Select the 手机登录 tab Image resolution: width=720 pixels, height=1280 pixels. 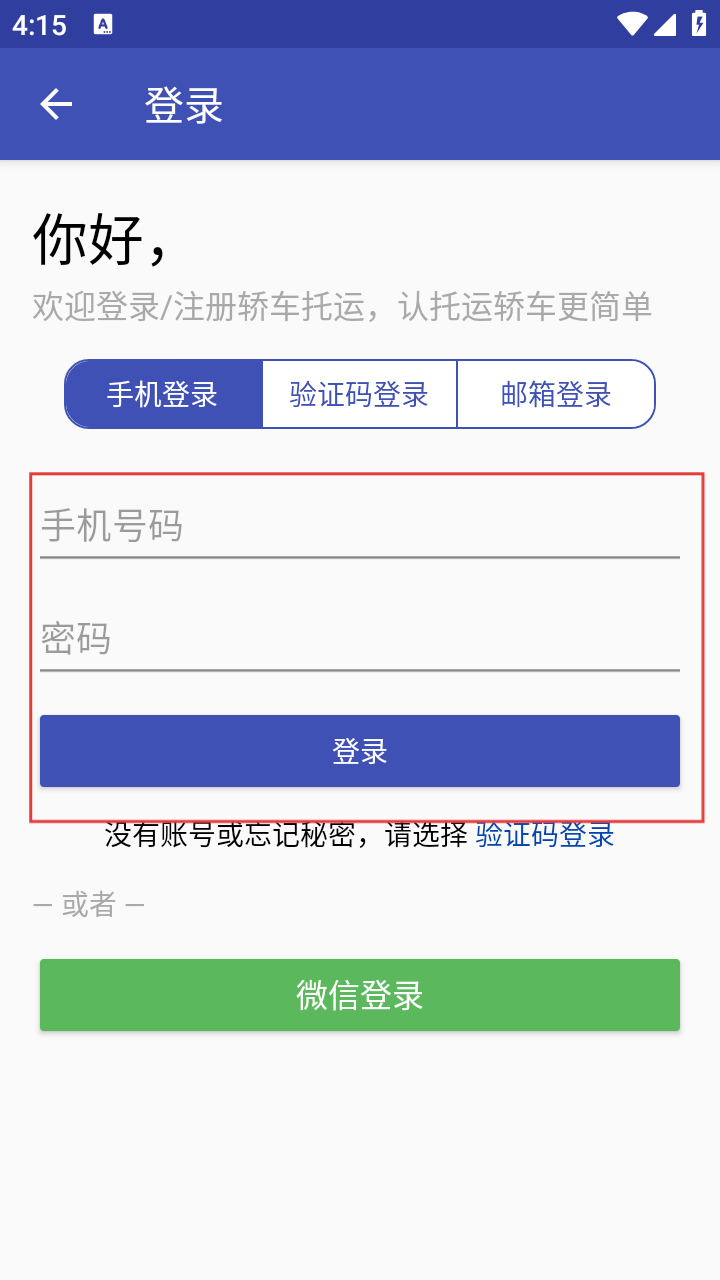pyautogui.click(x=163, y=394)
